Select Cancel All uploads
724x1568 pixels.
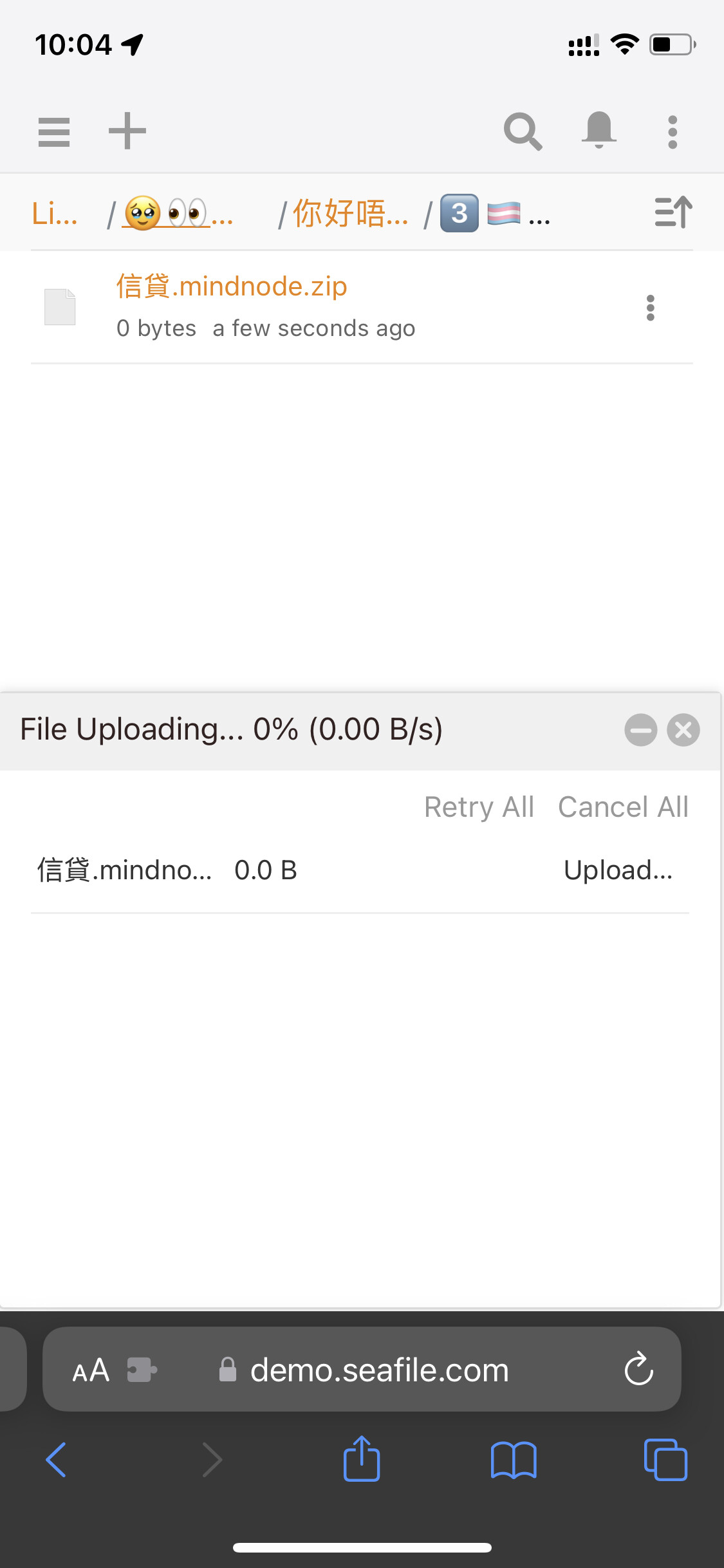point(623,807)
